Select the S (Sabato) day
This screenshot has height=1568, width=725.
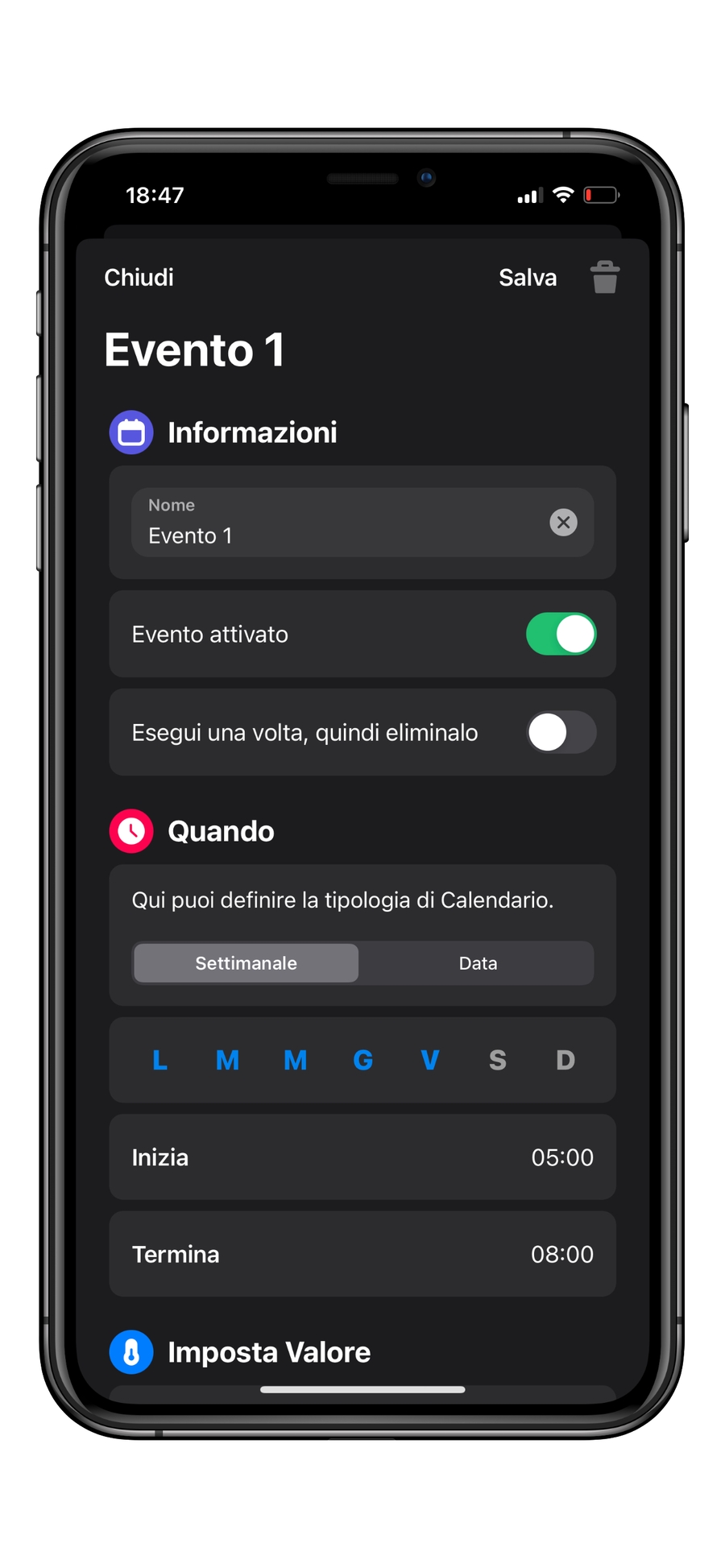pos(498,1061)
